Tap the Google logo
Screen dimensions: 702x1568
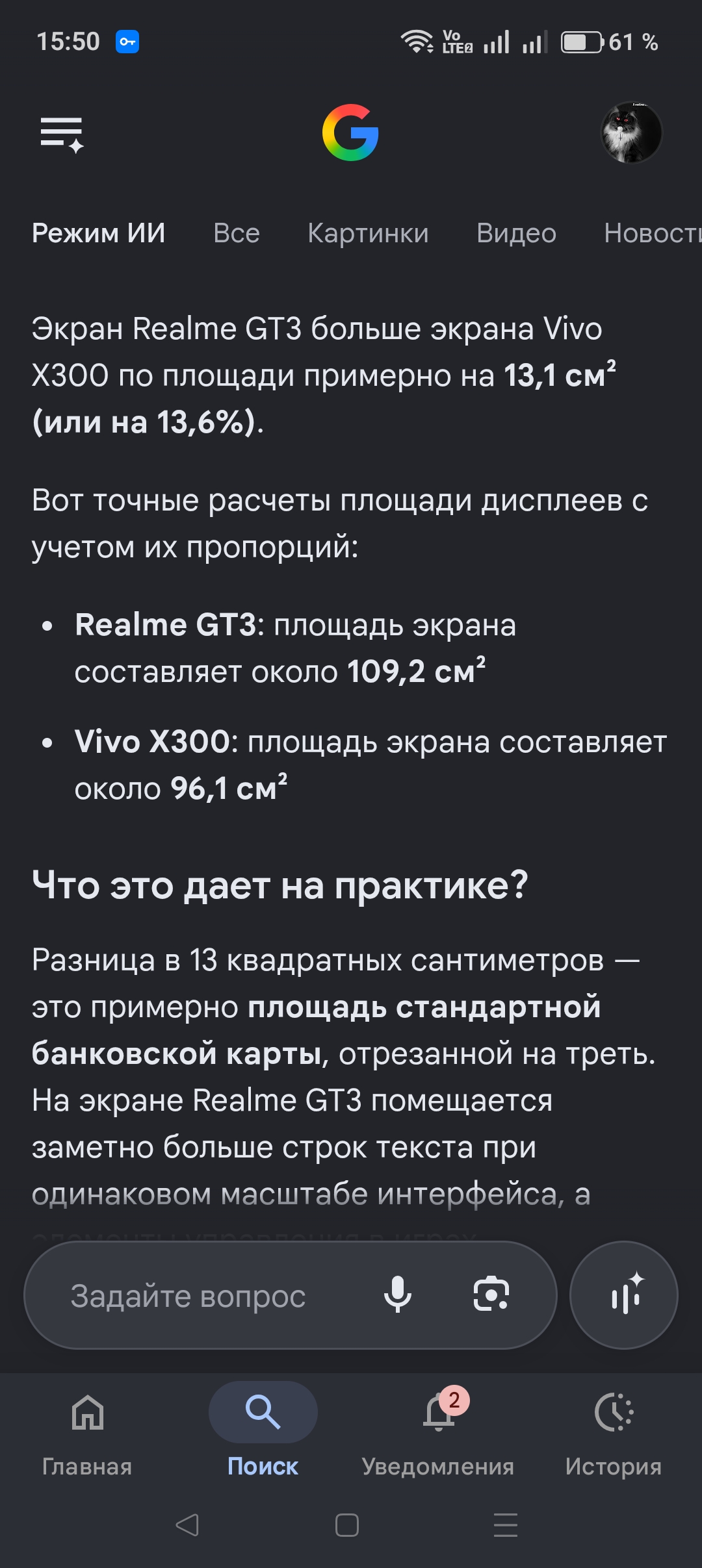(350, 133)
